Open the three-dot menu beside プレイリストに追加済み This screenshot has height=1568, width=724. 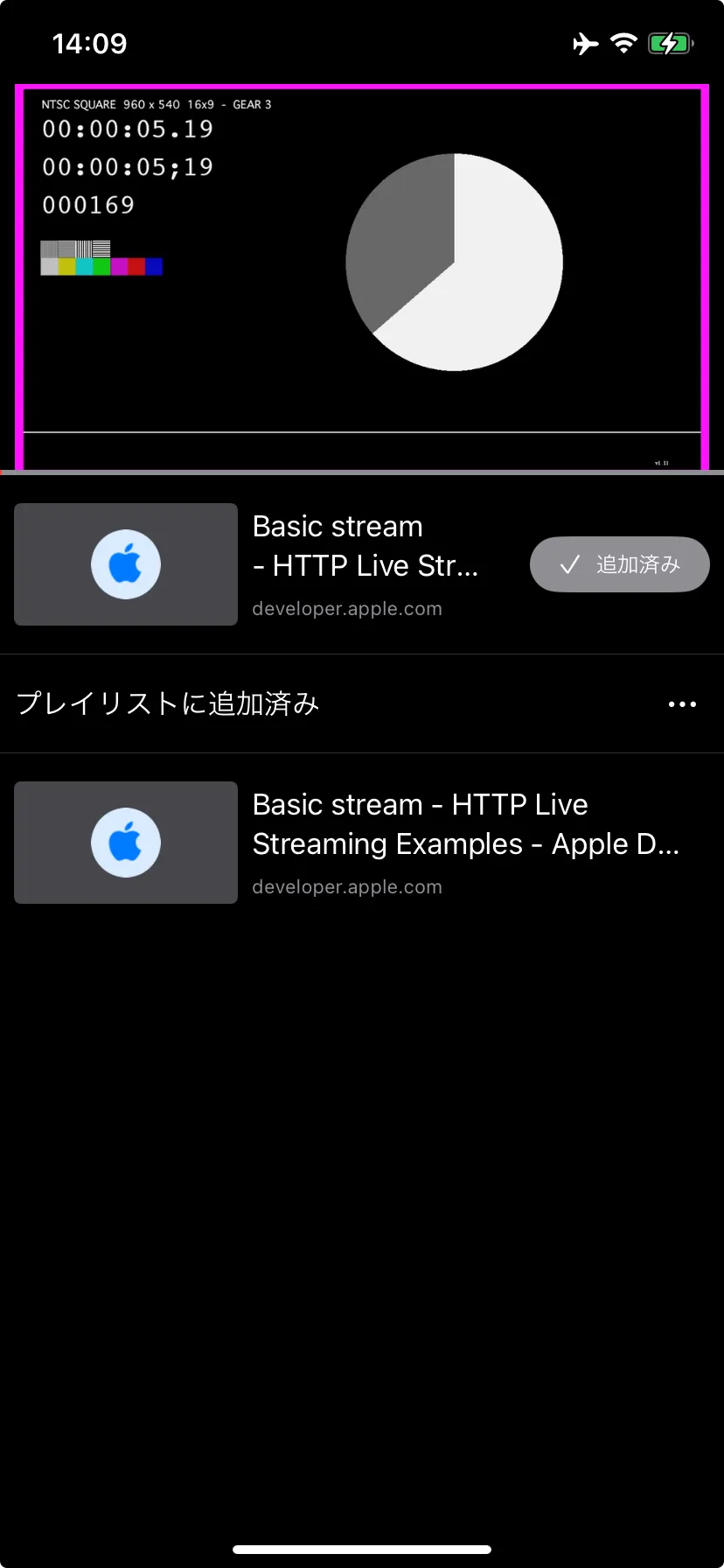click(682, 704)
